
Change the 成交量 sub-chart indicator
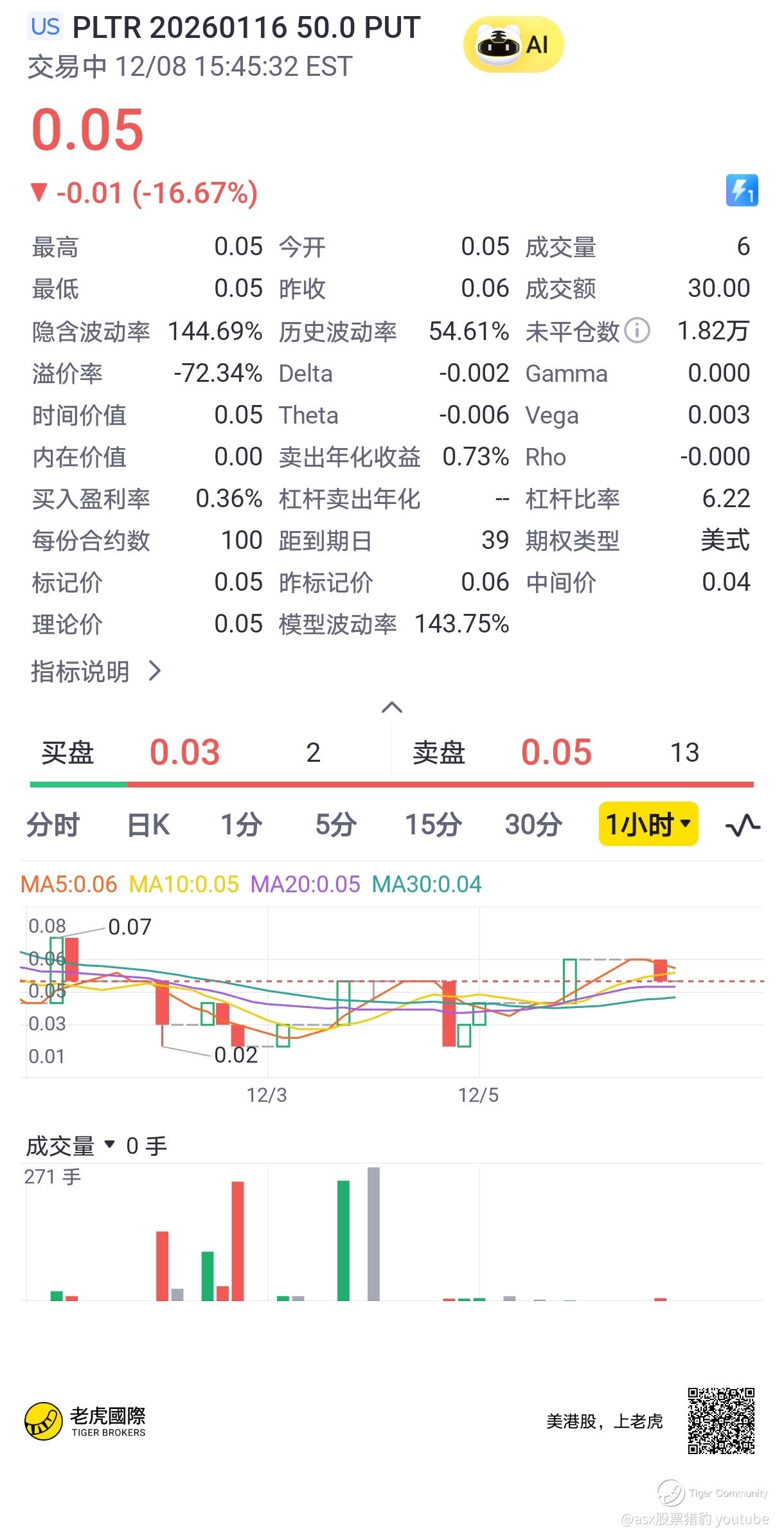point(71,1146)
